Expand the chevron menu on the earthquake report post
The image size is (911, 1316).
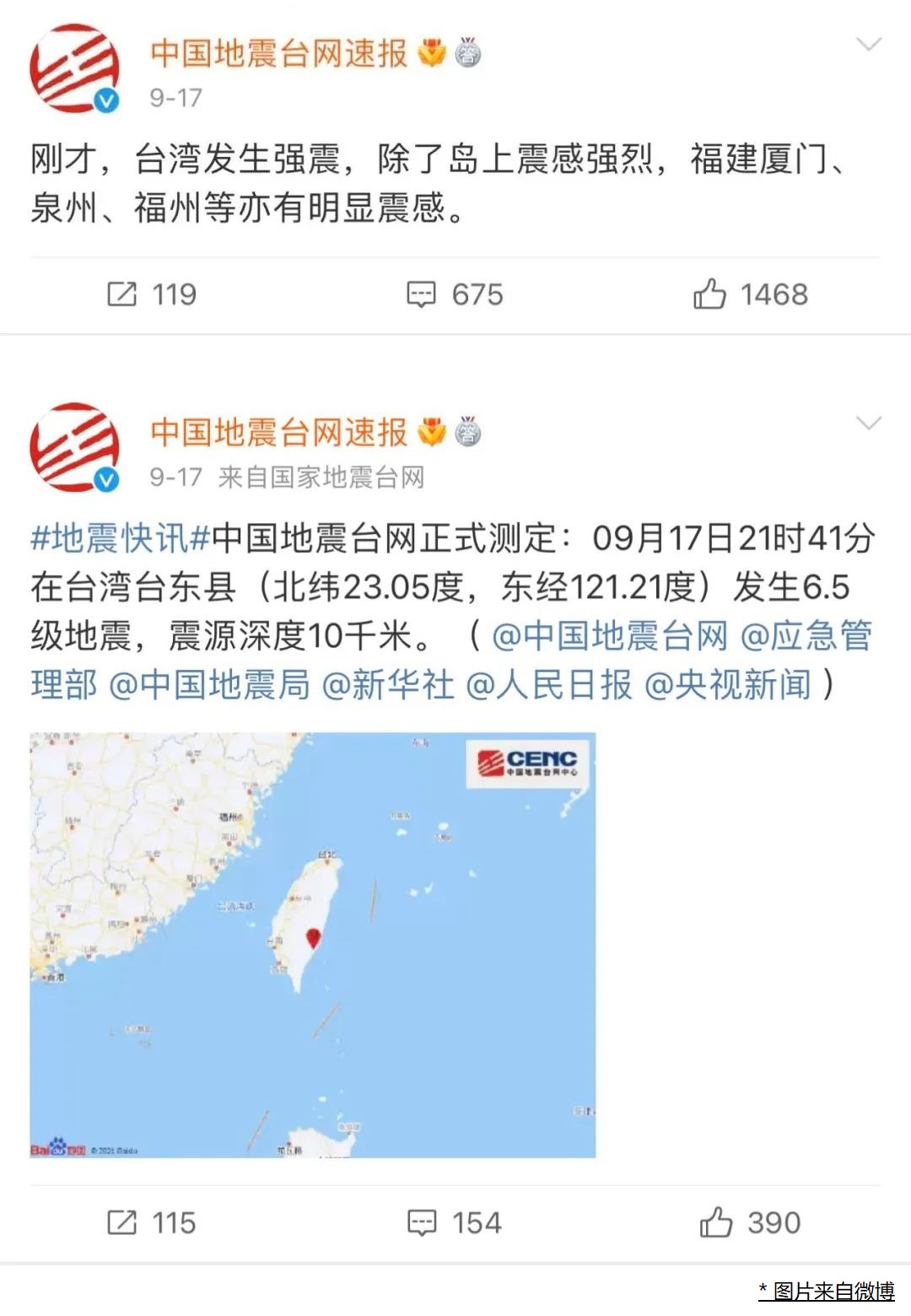click(868, 423)
